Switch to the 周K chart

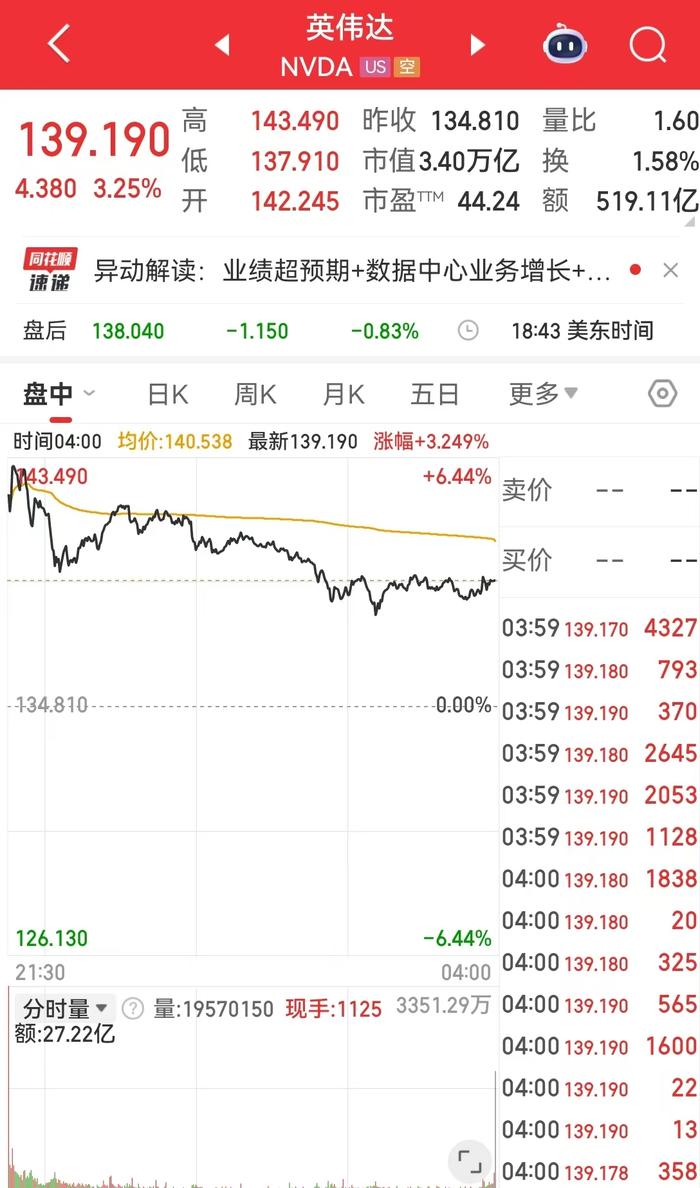255,394
